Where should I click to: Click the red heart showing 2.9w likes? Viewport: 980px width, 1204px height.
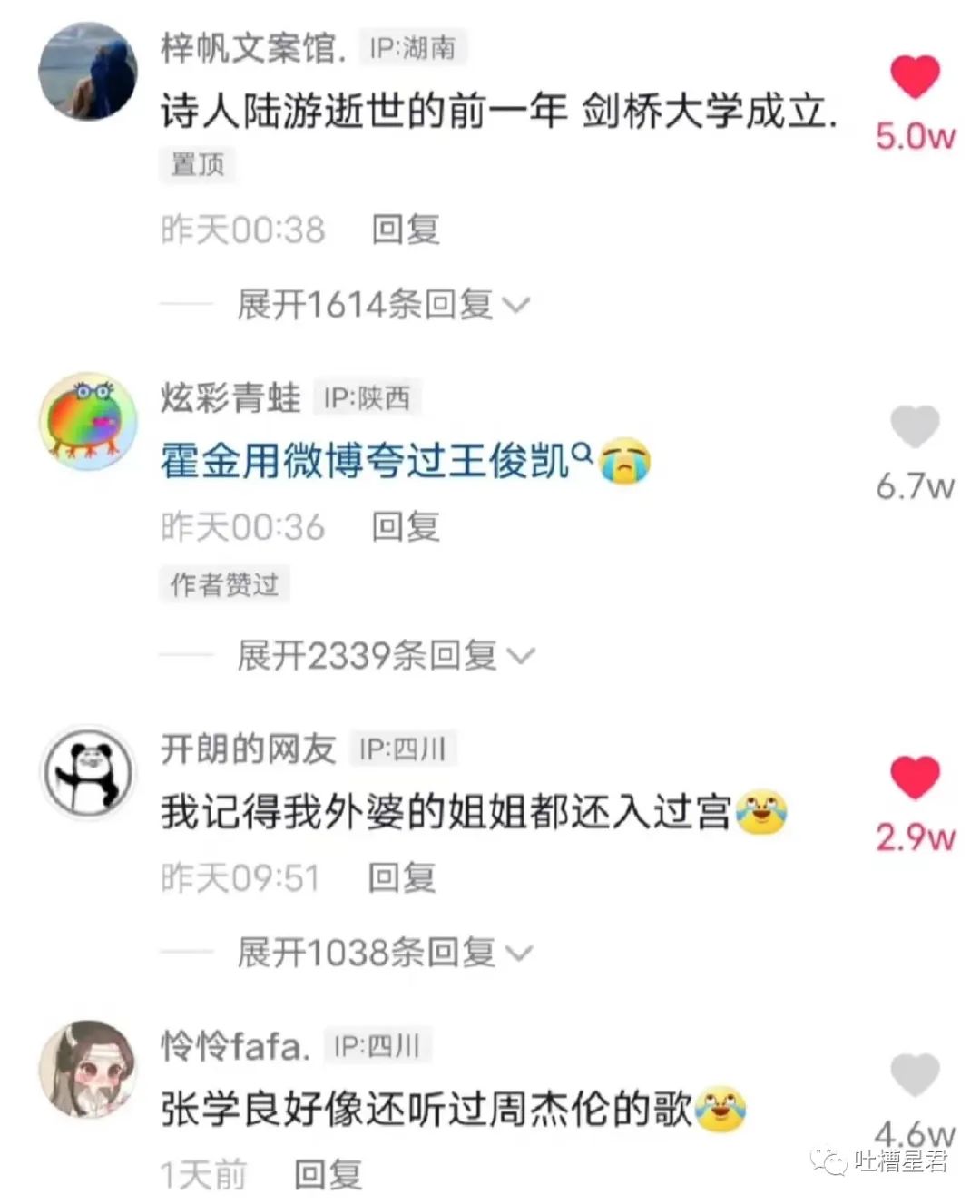coord(915,776)
